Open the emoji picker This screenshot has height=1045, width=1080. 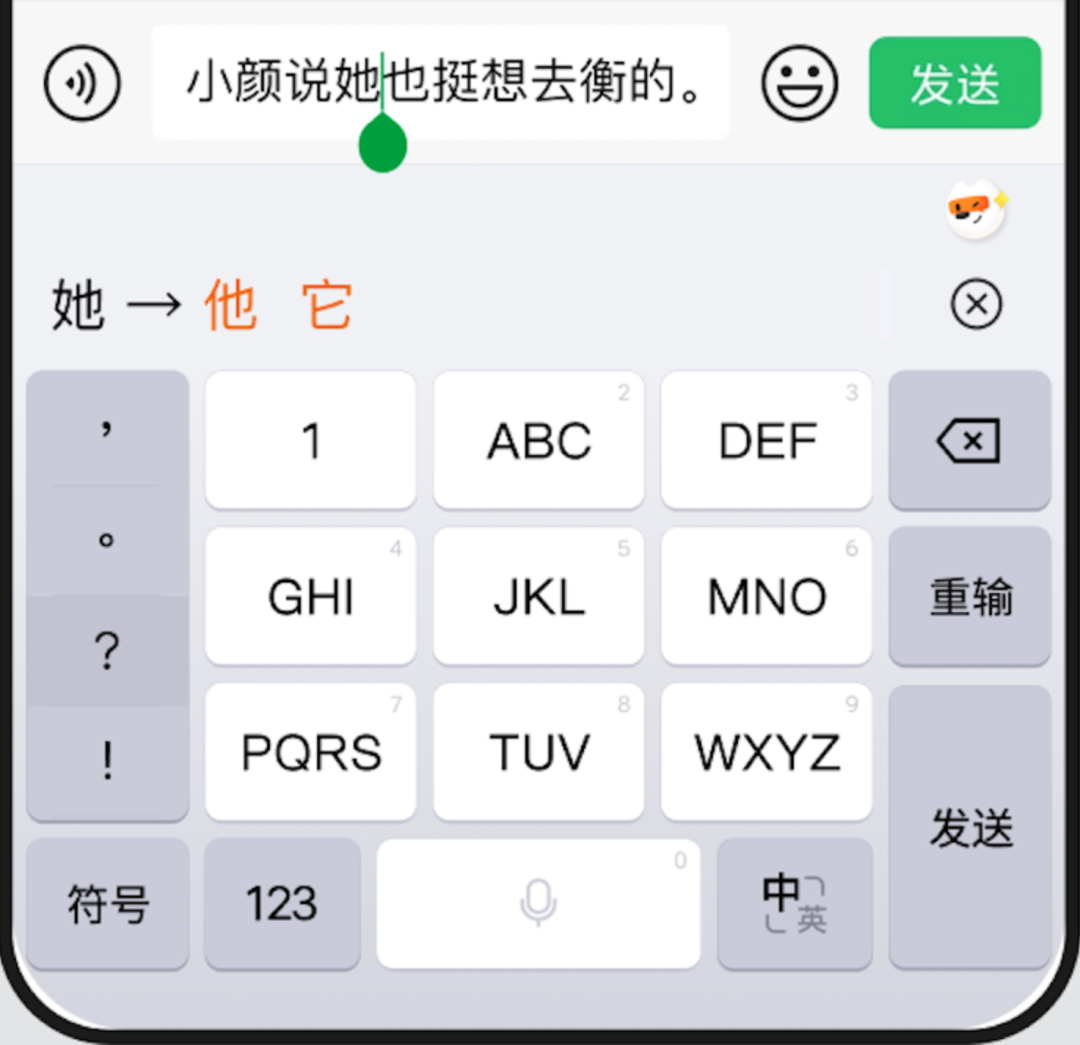pyautogui.click(x=798, y=84)
